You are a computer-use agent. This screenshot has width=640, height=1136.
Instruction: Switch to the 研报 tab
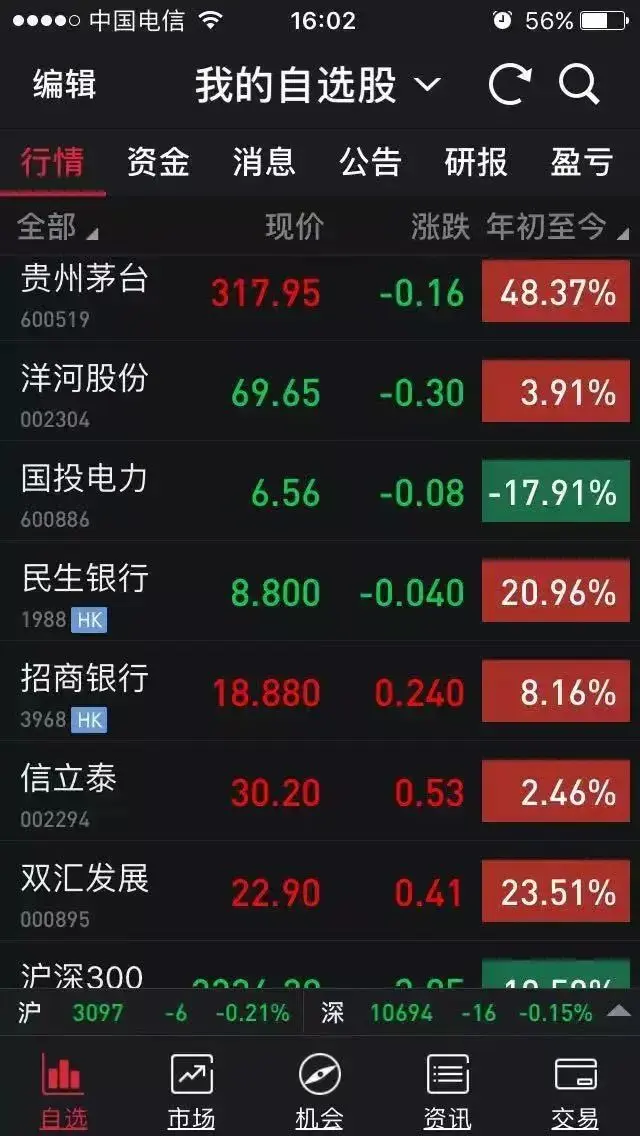pos(476,162)
